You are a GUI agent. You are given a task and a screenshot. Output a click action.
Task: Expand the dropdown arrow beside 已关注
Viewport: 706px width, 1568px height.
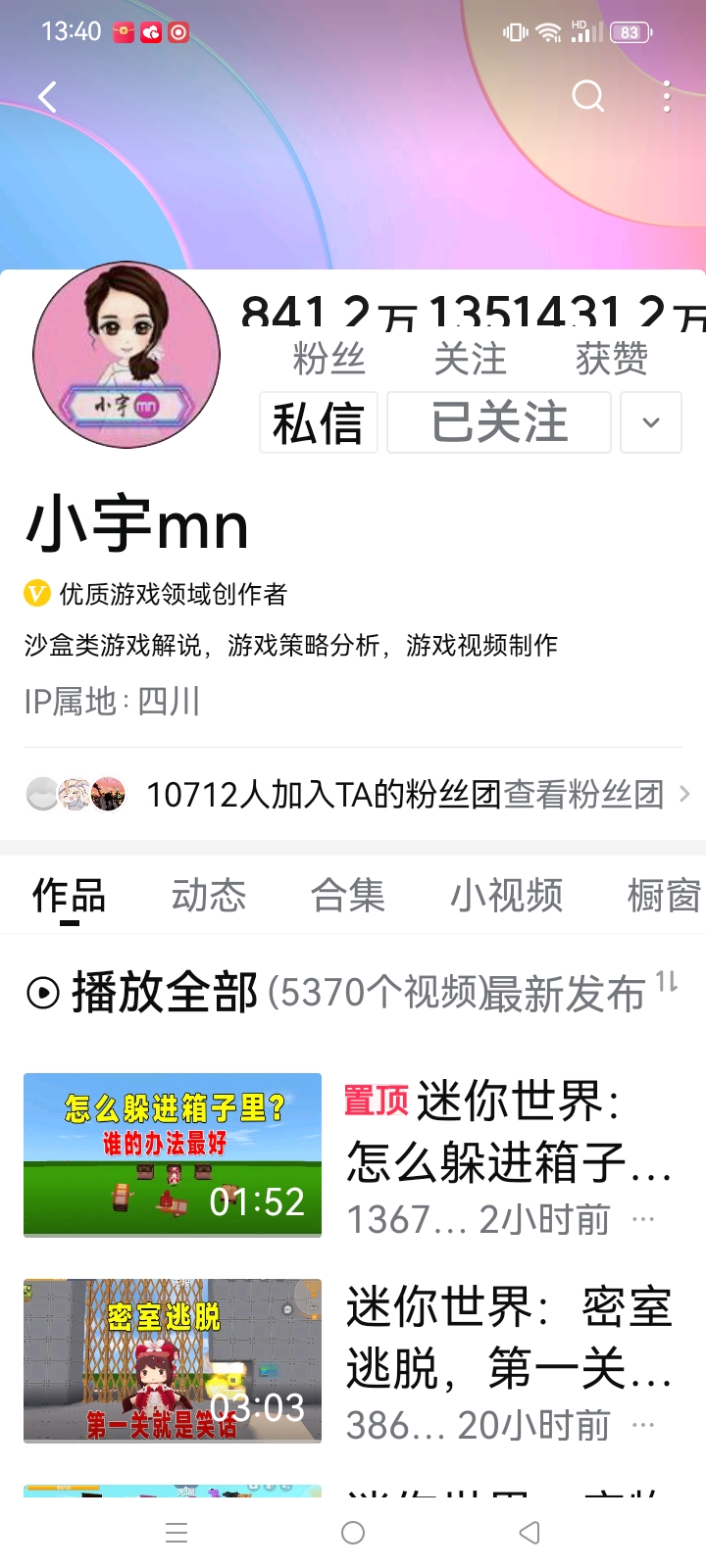pos(651,422)
